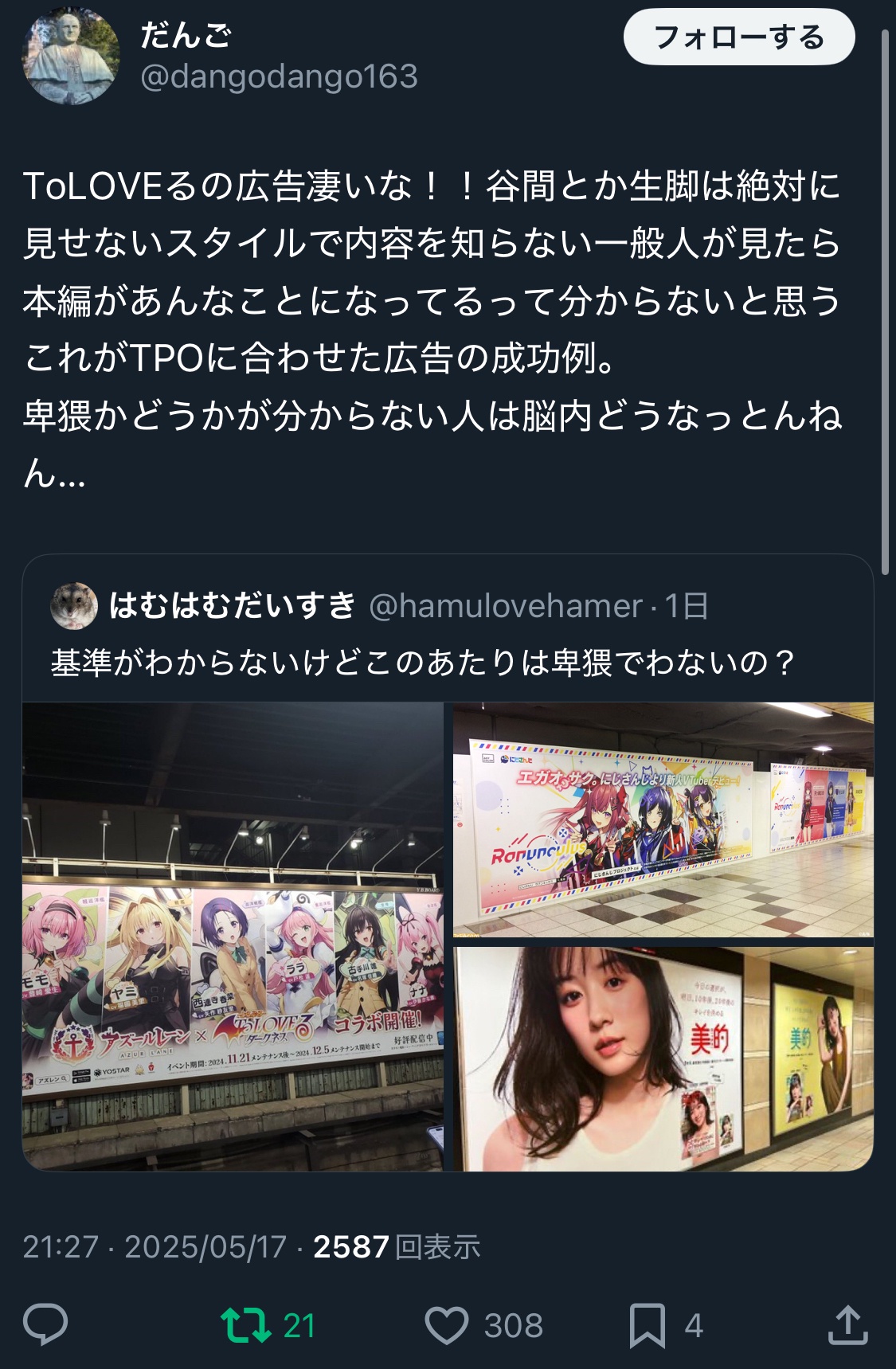View the To LOVEる station ad photo
Screen dimensions: 896x1369
pyautogui.click(x=233, y=936)
